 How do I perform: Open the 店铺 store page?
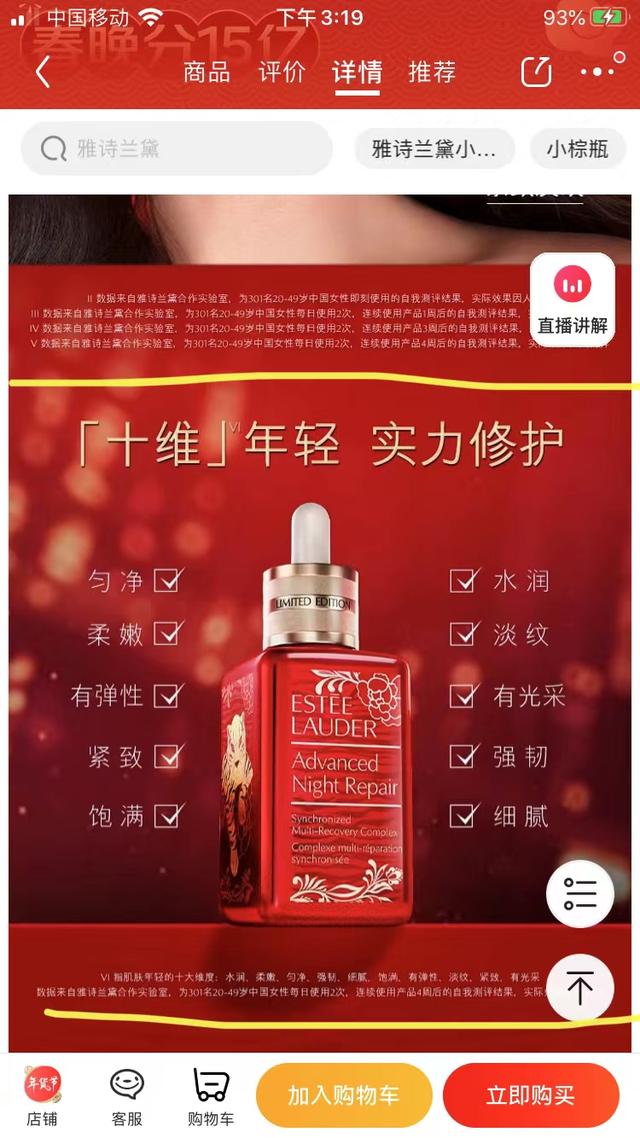click(x=42, y=1096)
